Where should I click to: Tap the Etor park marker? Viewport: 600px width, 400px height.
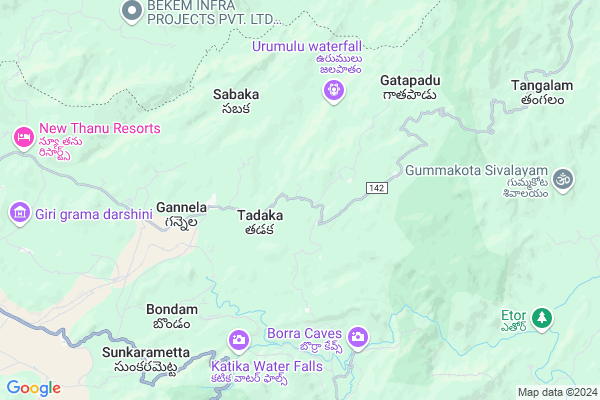[x=541, y=318]
